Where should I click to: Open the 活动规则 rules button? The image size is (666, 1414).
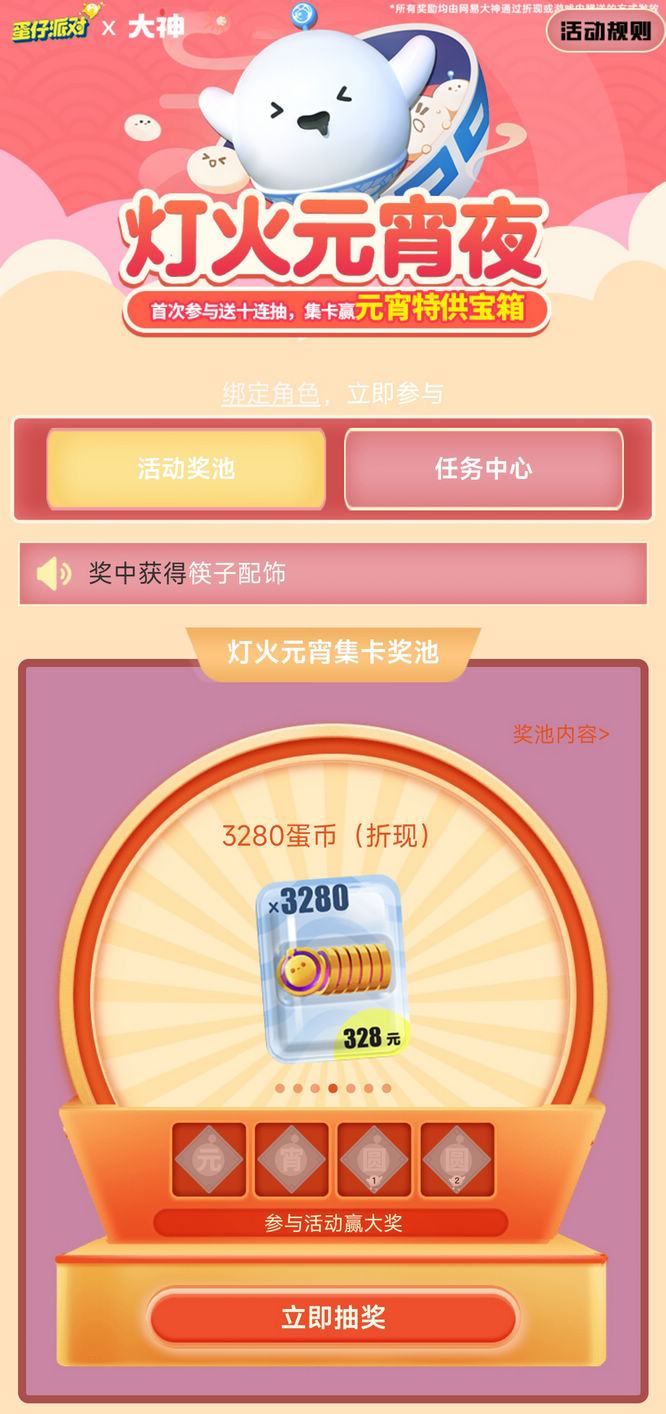606,31
